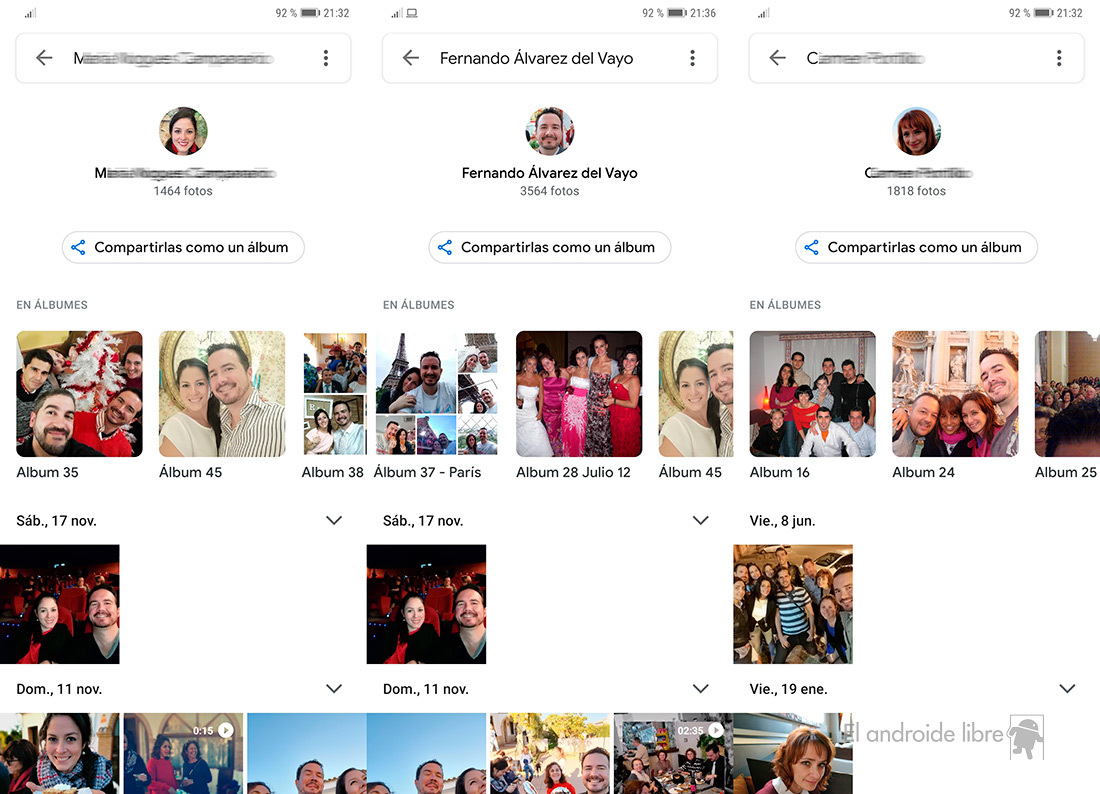The height and width of the screenshot is (794, 1100).
Task: Share the 1464 fotos as an album
Action: click(183, 247)
